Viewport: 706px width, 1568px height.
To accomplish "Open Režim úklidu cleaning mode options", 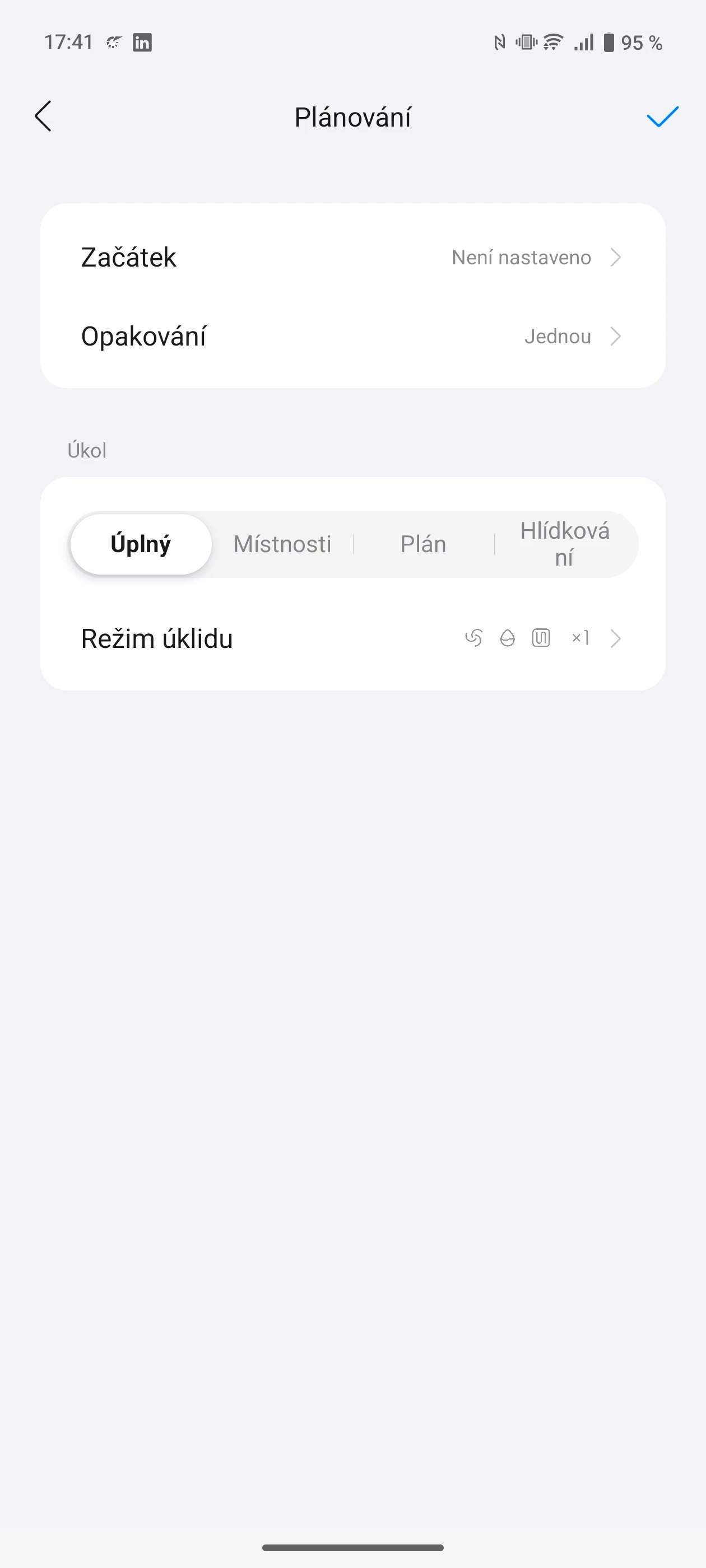I will [352, 638].
